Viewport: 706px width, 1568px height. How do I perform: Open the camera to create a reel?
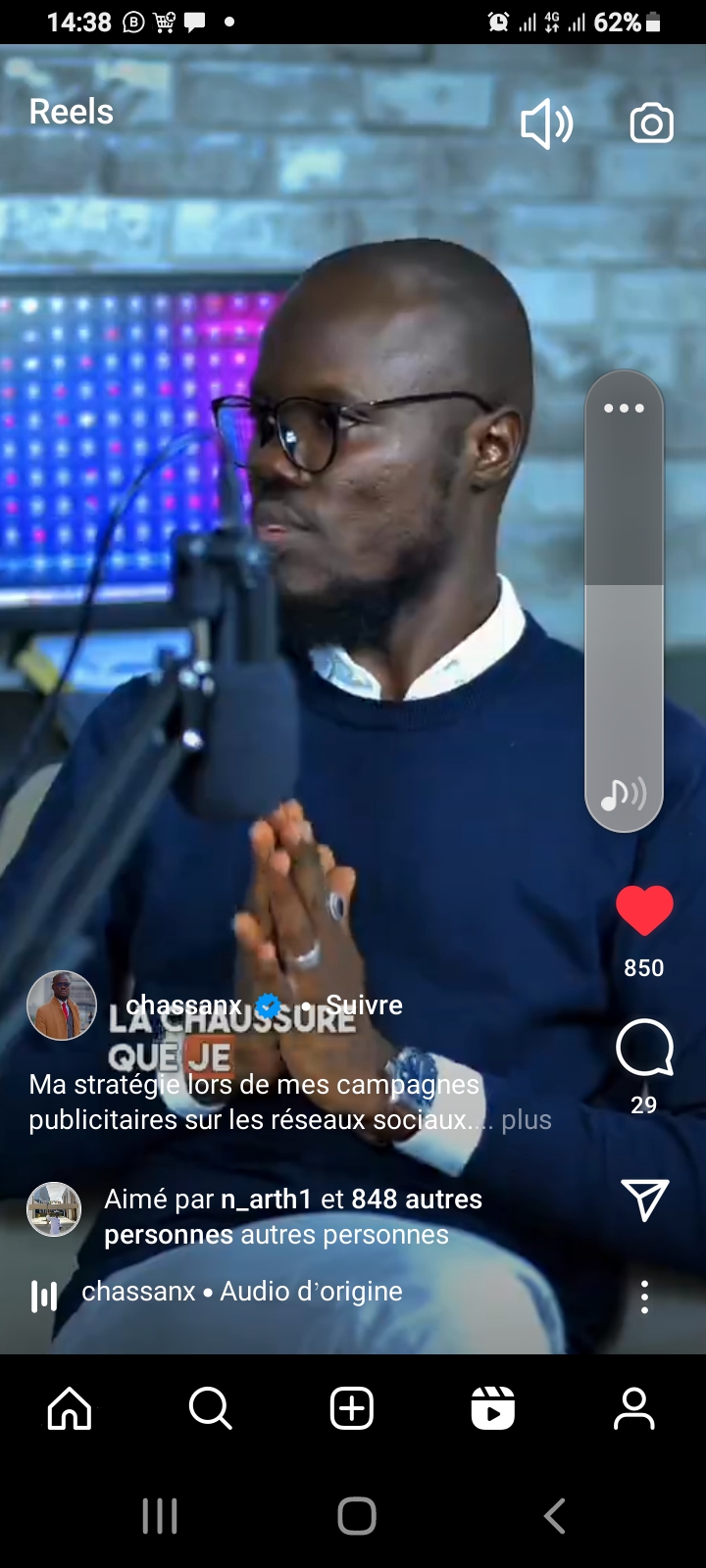point(651,124)
